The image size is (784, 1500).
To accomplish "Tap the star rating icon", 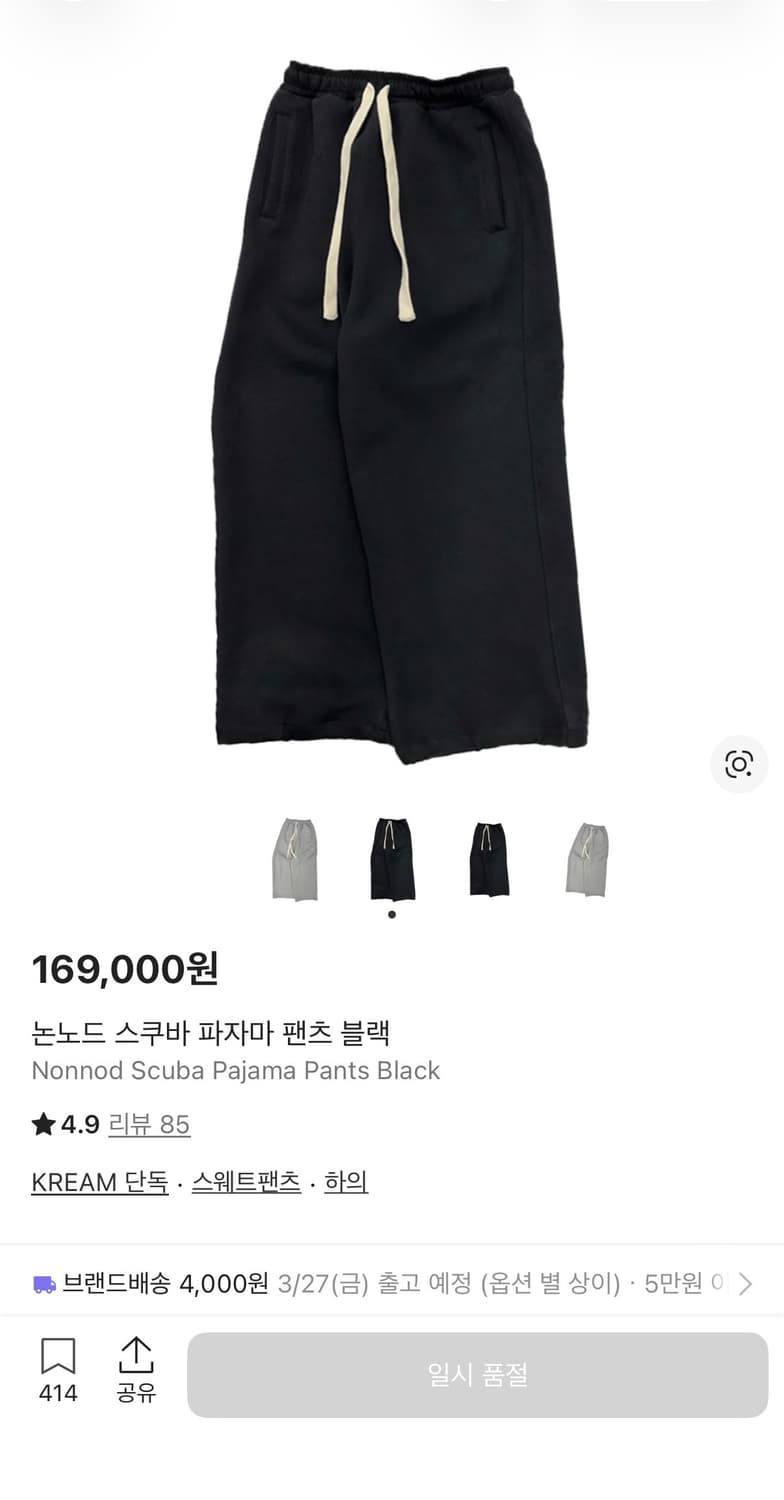I will coord(41,1125).
